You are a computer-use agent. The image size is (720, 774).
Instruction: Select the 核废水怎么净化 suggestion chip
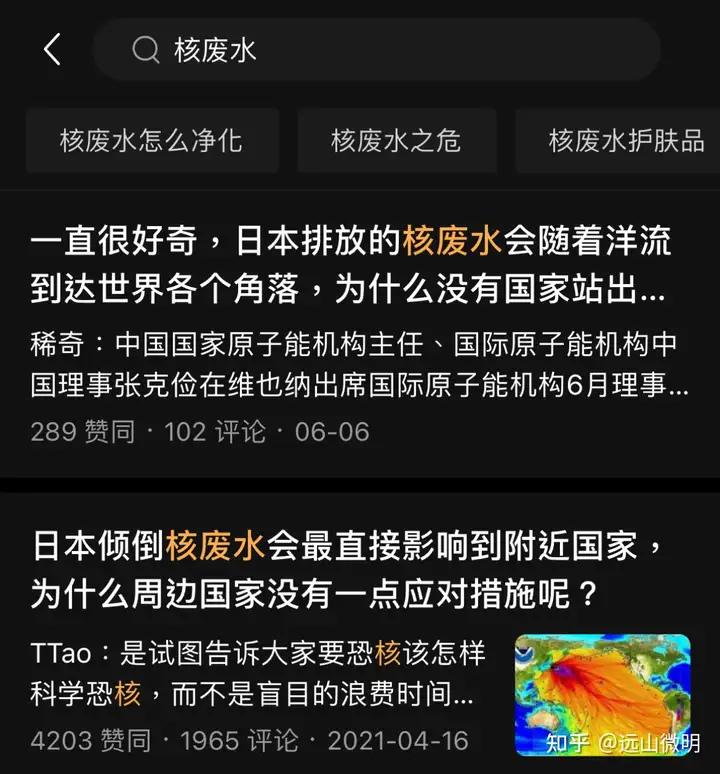coord(151,141)
